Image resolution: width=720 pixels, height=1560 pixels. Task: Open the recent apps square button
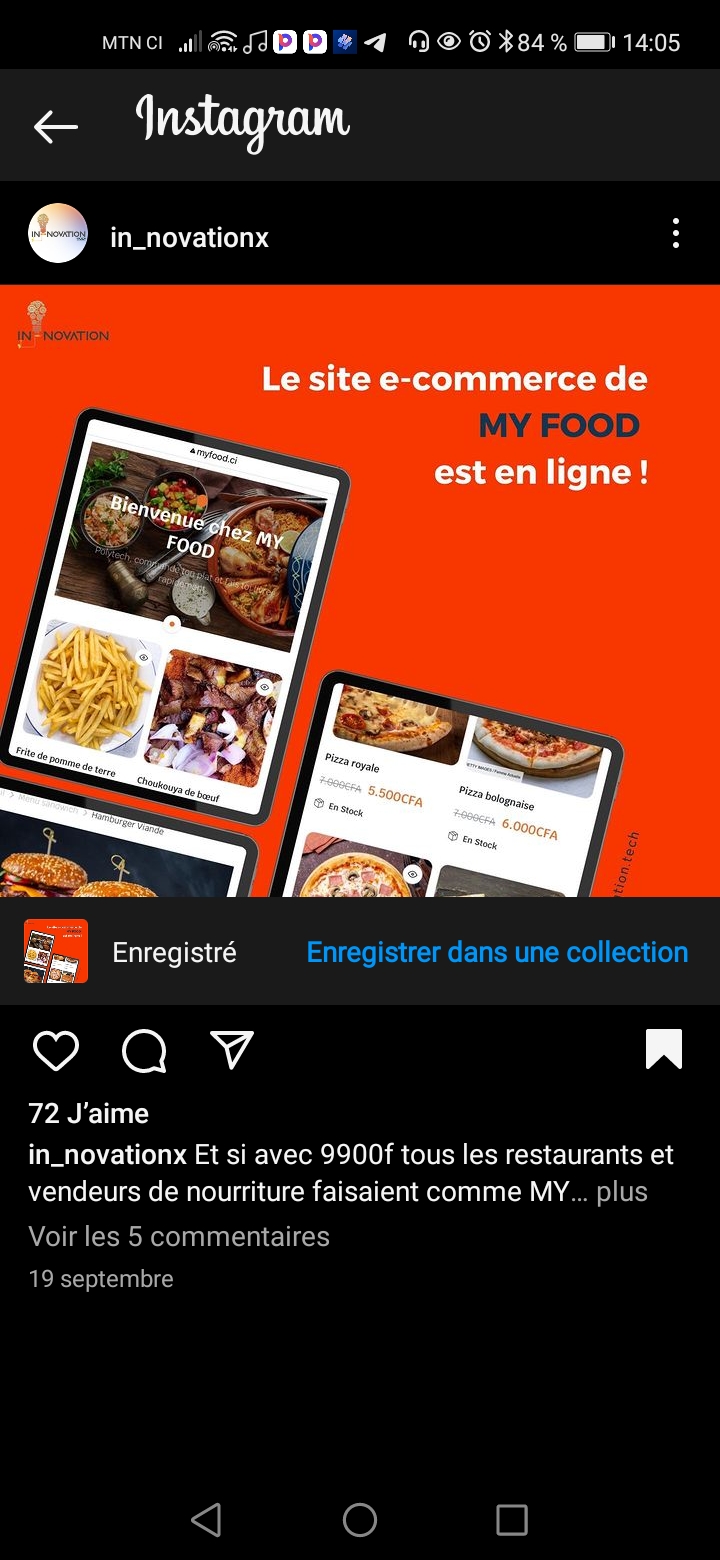click(511, 1520)
